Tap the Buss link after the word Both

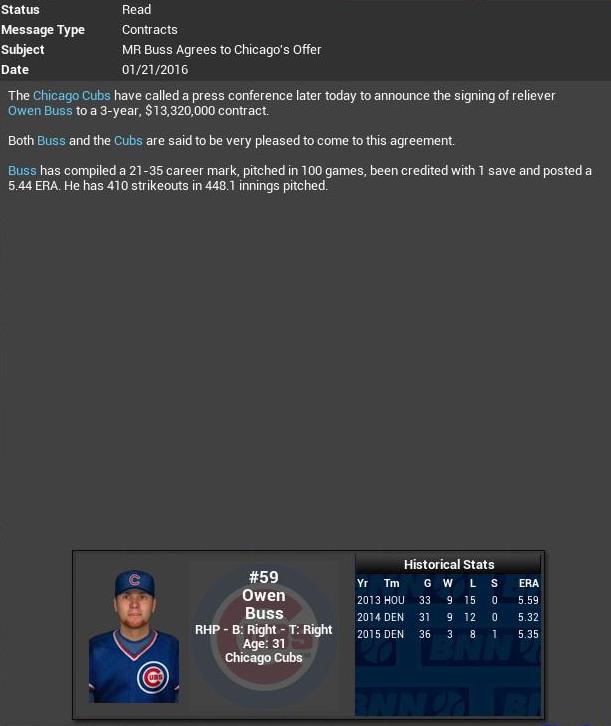[51, 141]
